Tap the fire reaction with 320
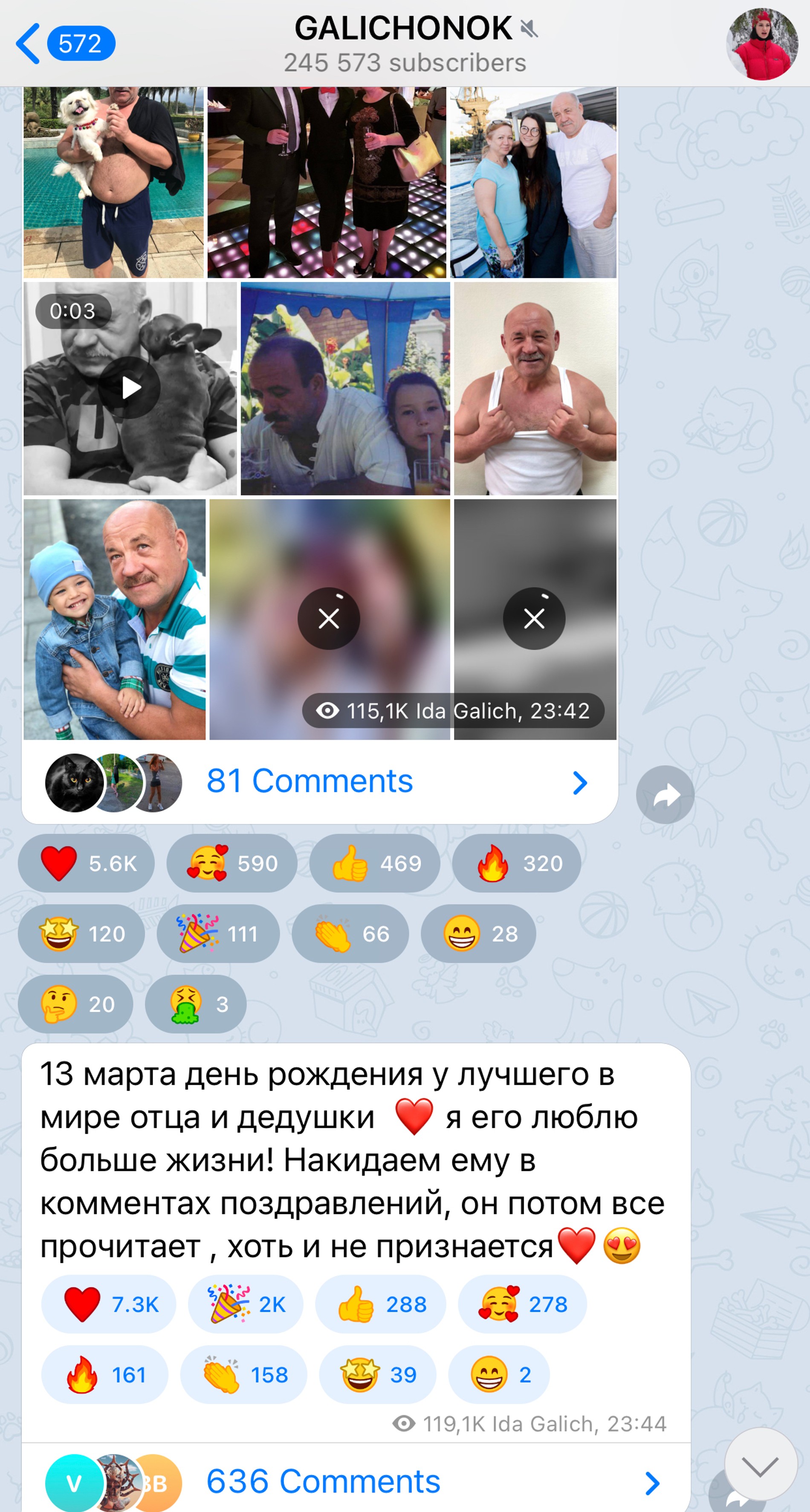Image resolution: width=810 pixels, height=1512 pixels. click(x=517, y=863)
